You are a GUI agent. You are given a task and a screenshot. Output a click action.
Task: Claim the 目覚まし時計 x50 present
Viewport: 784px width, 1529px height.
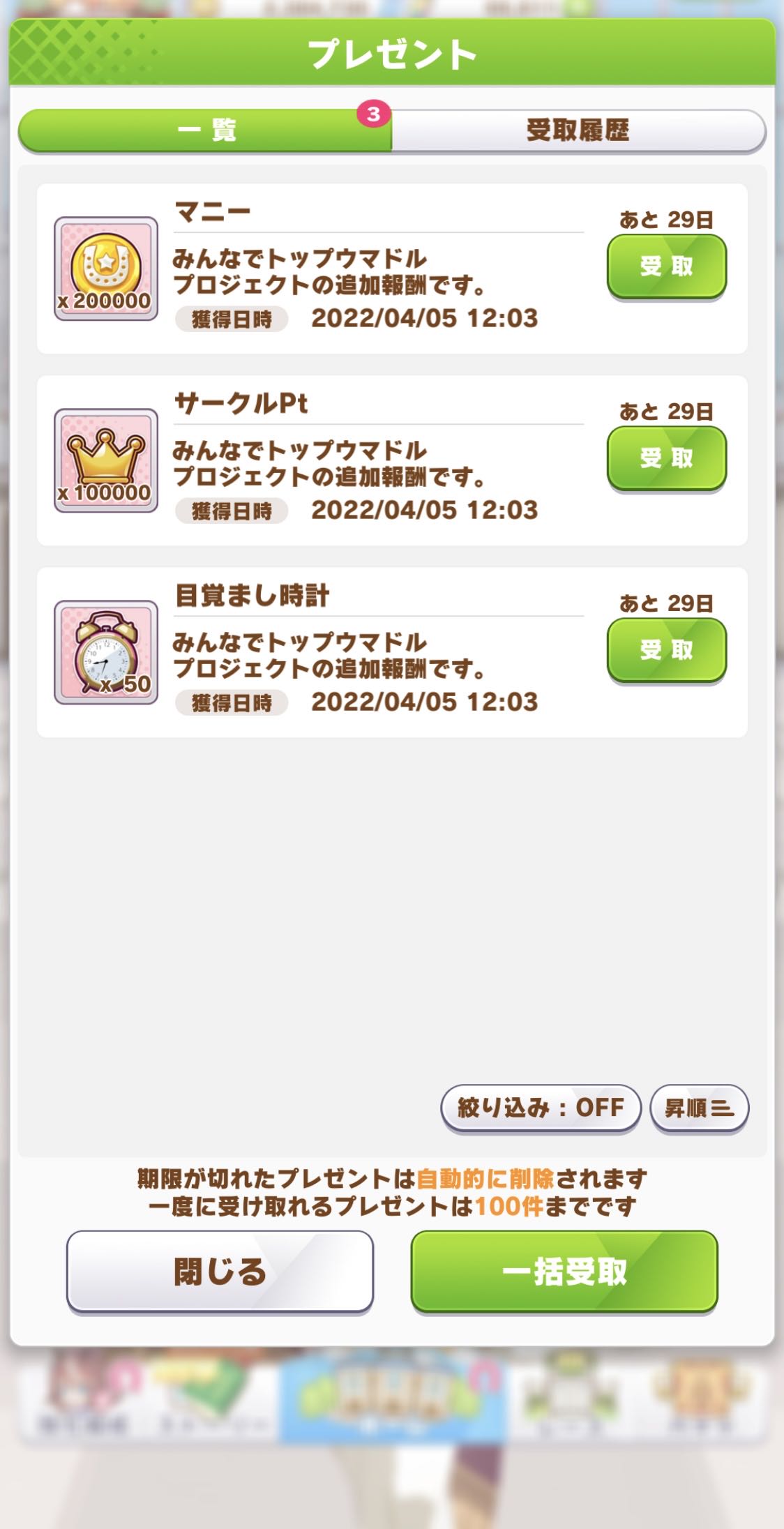click(x=666, y=650)
